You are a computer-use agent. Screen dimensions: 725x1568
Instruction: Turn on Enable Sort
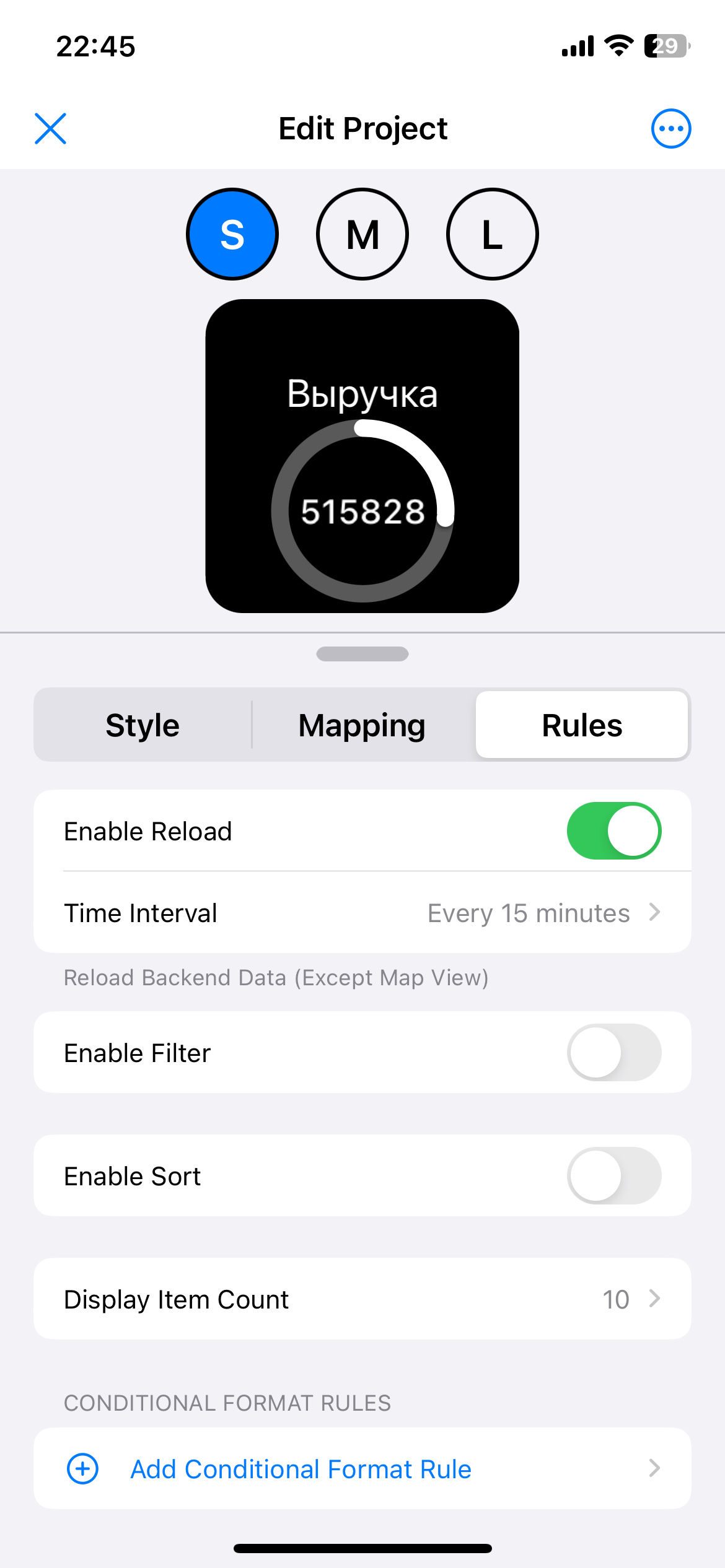tap(613, 1176)
